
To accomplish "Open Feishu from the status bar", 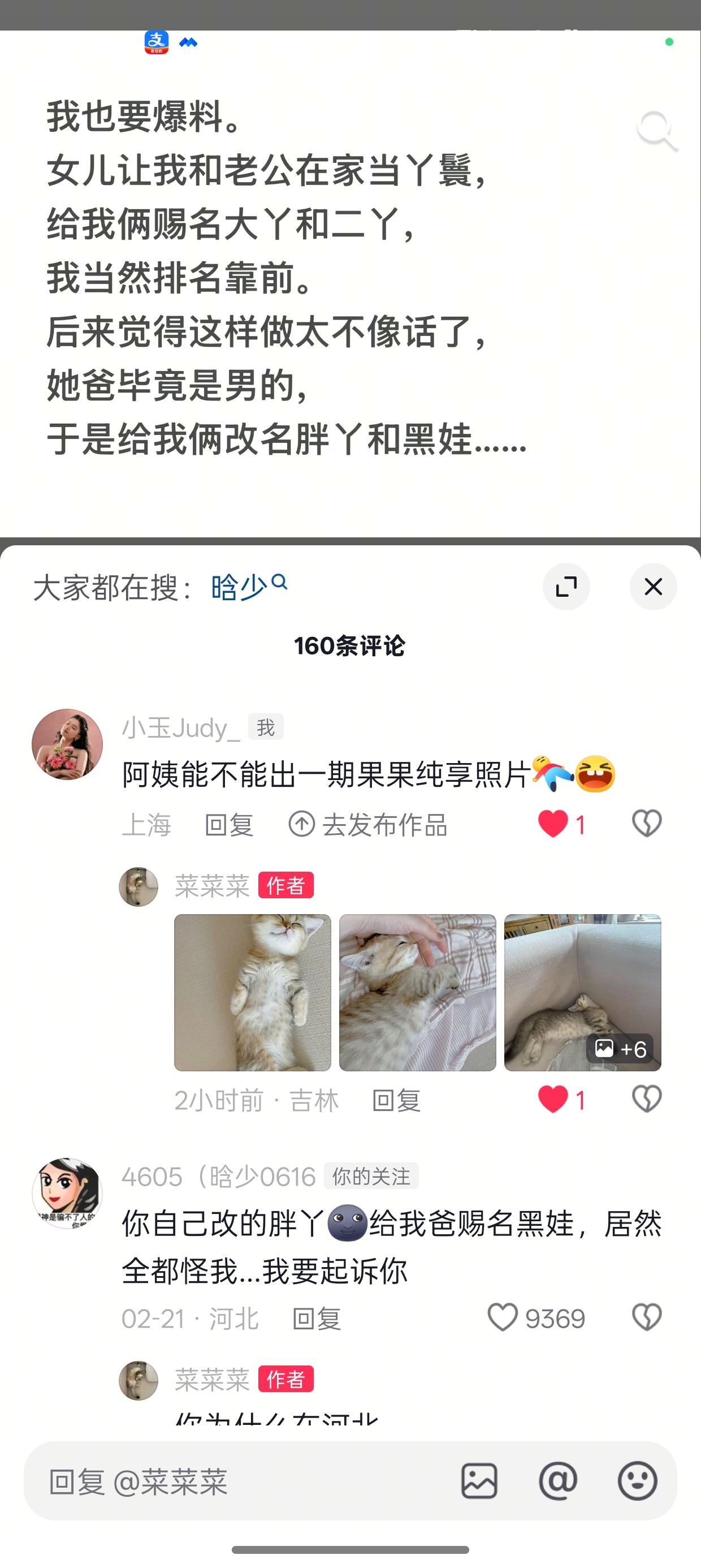I will click(x=188, y=44).
